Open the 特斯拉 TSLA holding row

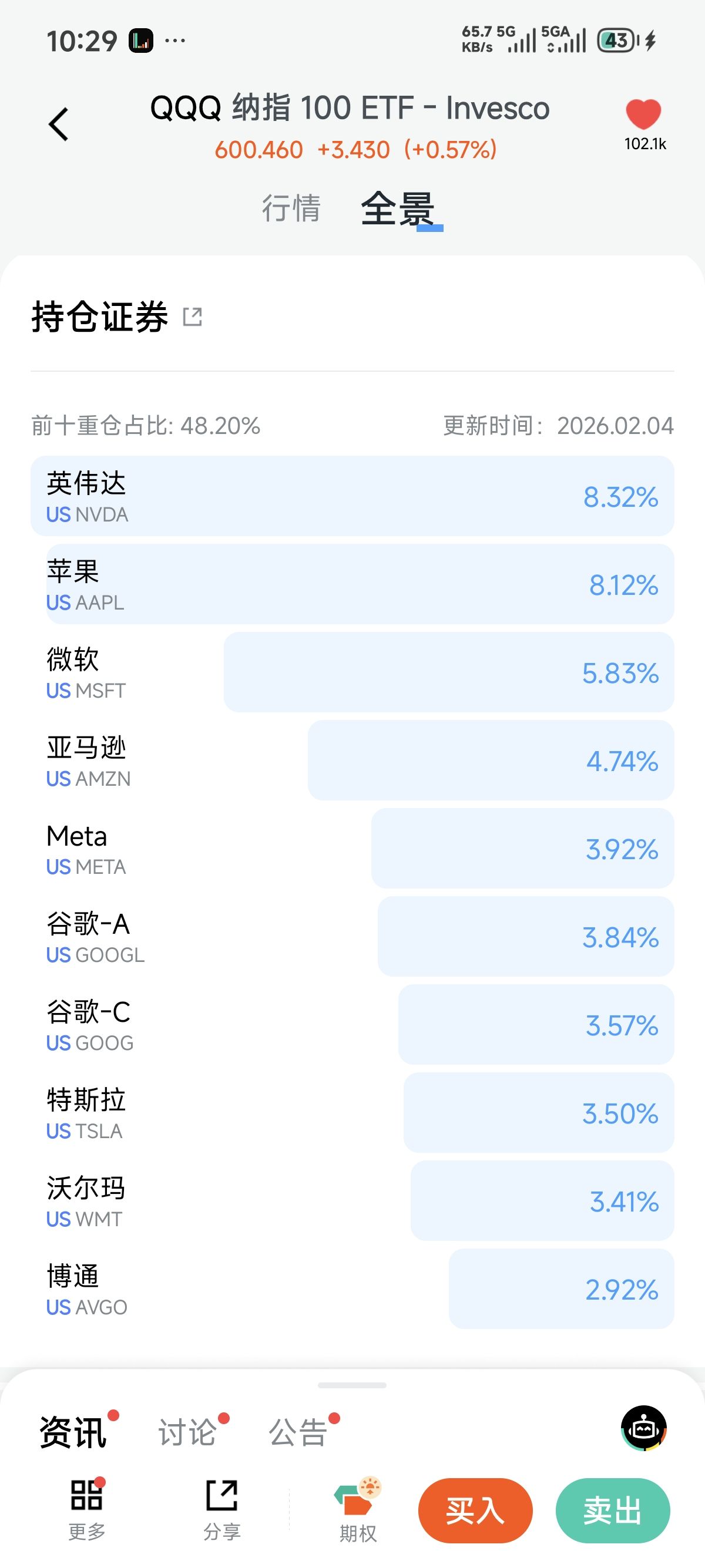[x=352, y=1113]
